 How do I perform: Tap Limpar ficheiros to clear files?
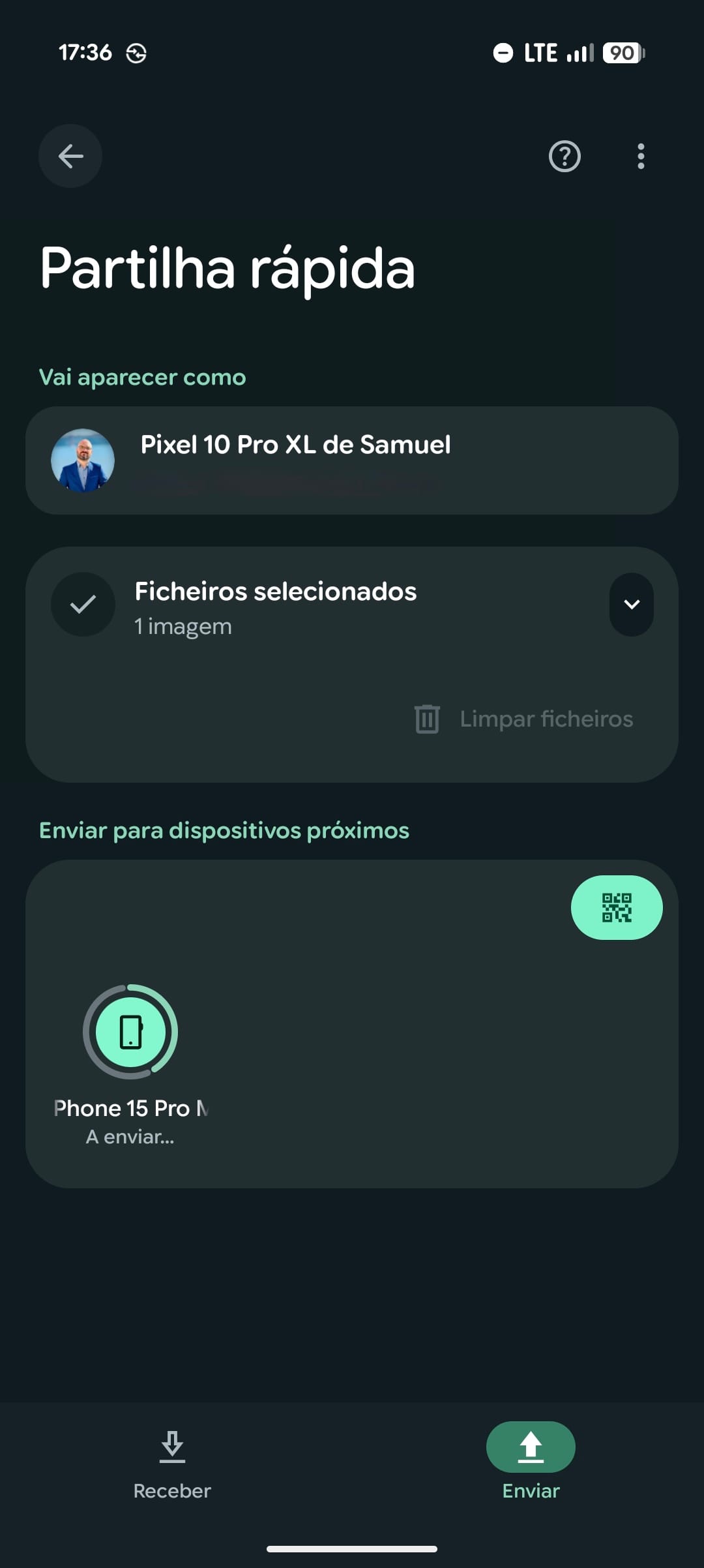click(x=525, y=719)
